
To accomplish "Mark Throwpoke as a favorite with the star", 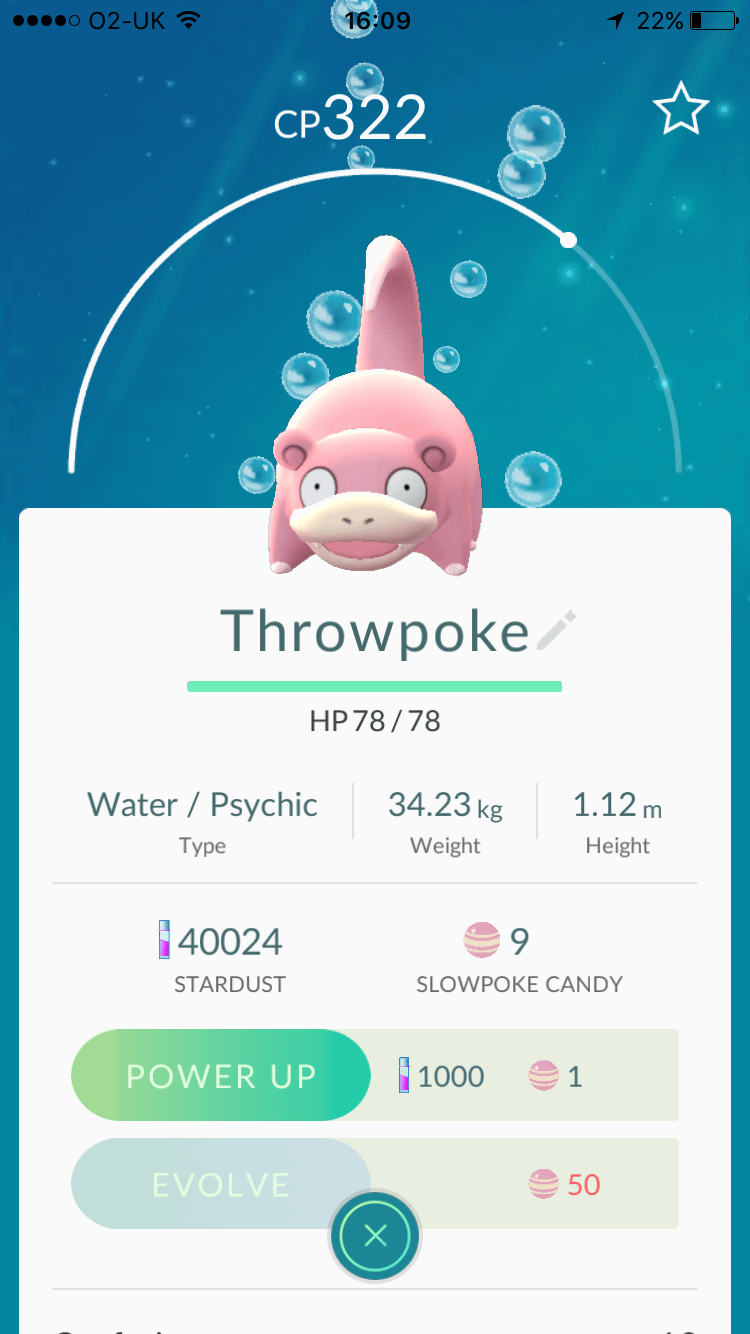I will [681, 110].
